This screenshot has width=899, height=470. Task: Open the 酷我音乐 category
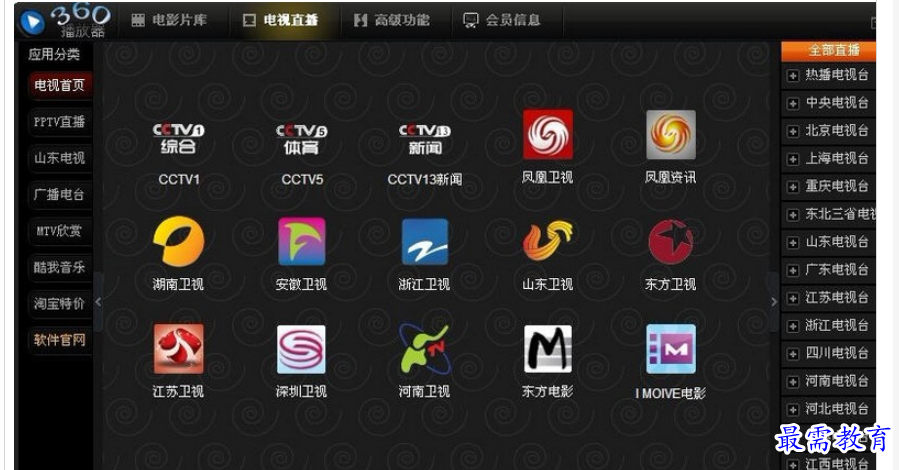click(59, 267)
